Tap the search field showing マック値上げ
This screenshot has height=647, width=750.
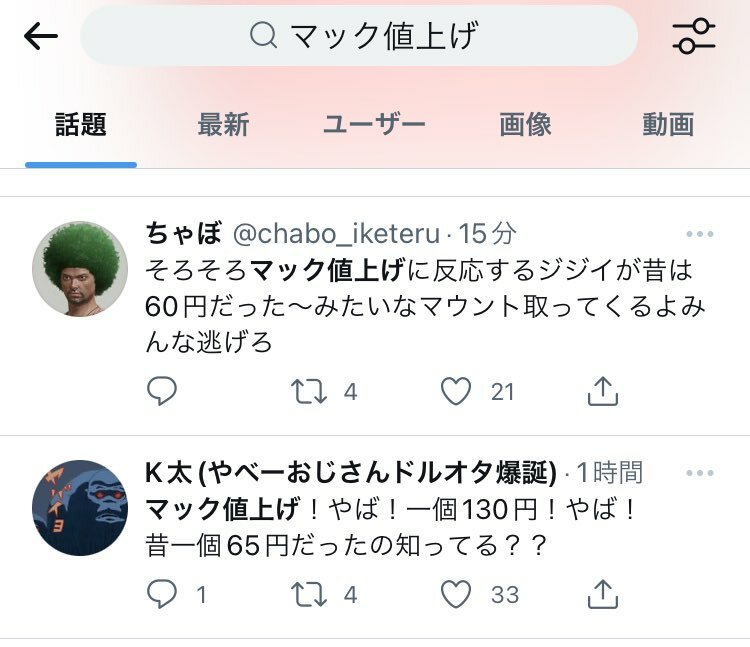358,37
